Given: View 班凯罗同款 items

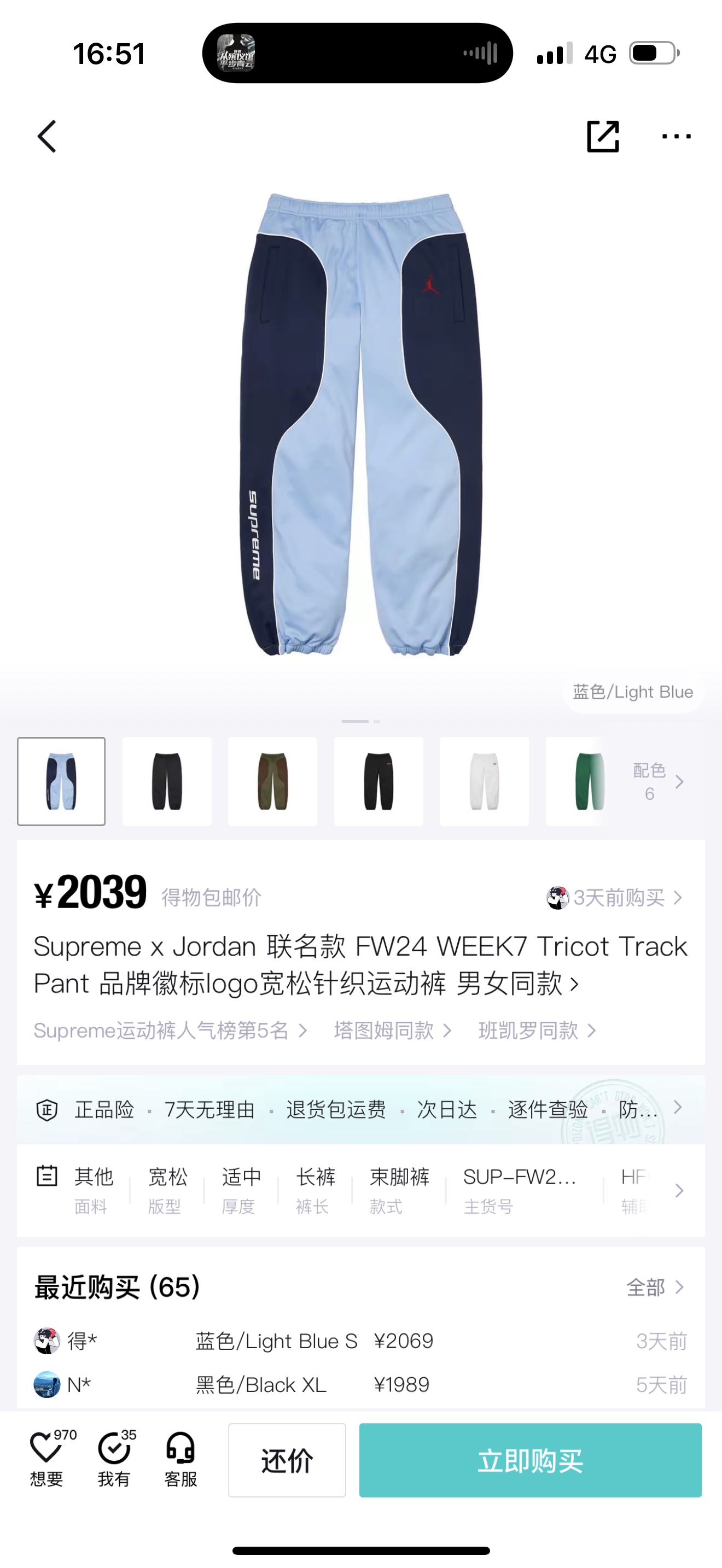Looking at the screenshot, I should (x=537, y=1031).
